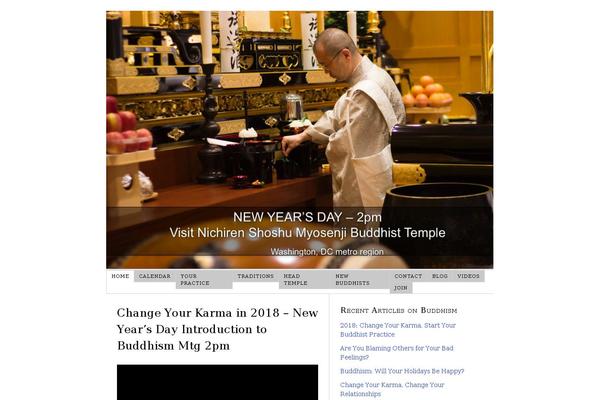Select the Traditions tab
600x400 pixels.
coord(255,276)
